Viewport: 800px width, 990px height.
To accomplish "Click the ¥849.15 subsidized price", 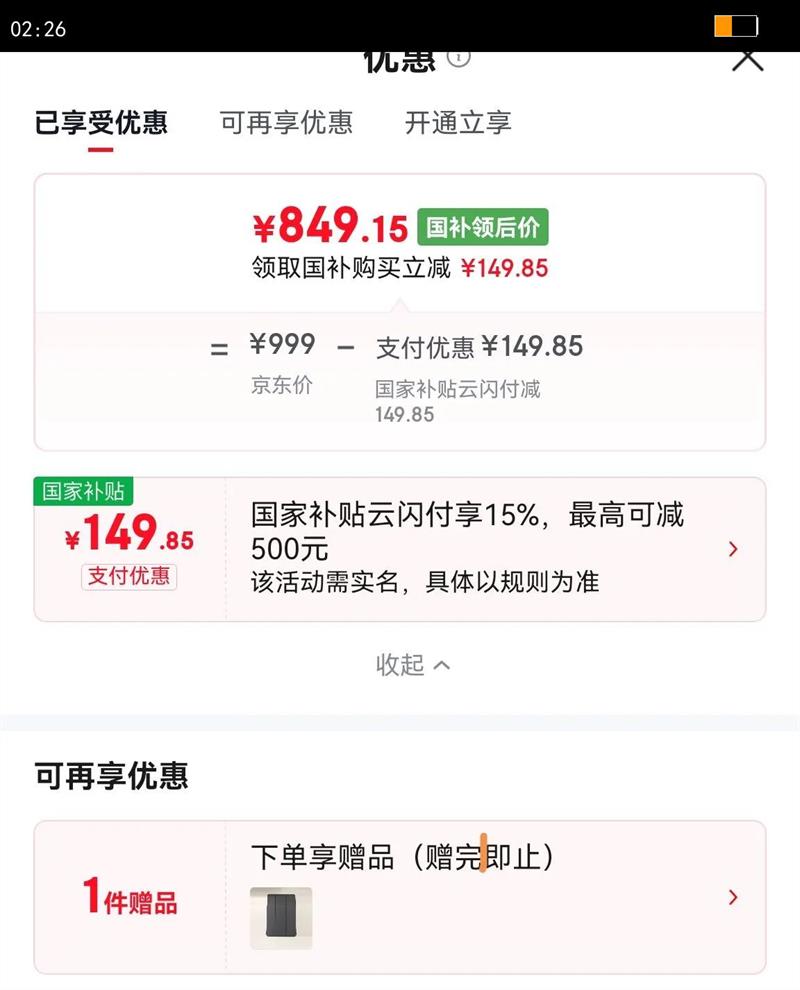I will click(x=323, y=227).
